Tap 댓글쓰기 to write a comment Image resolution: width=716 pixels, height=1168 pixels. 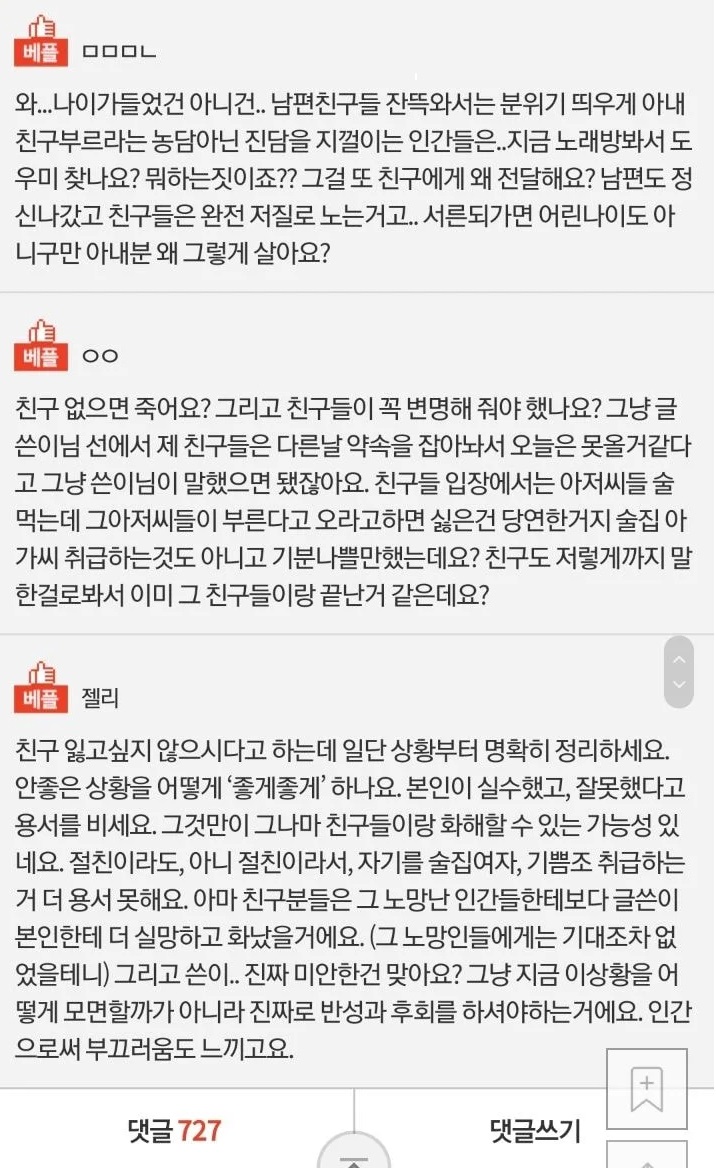pos(534,1131)
